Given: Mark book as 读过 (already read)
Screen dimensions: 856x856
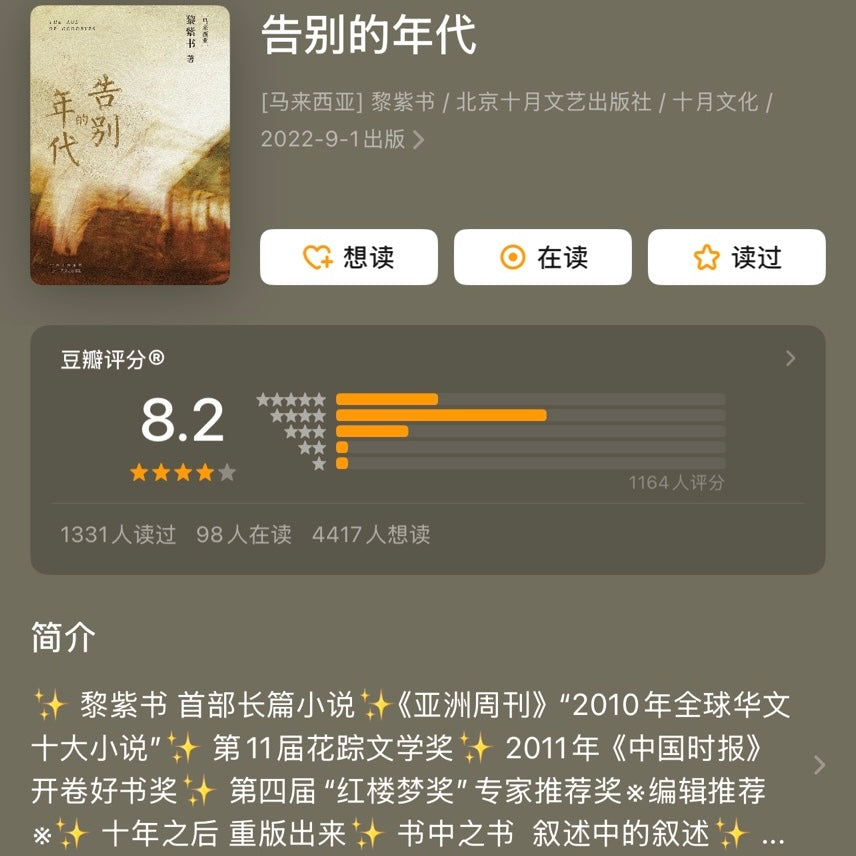Looking at the screenshot, I should point(736,258).
